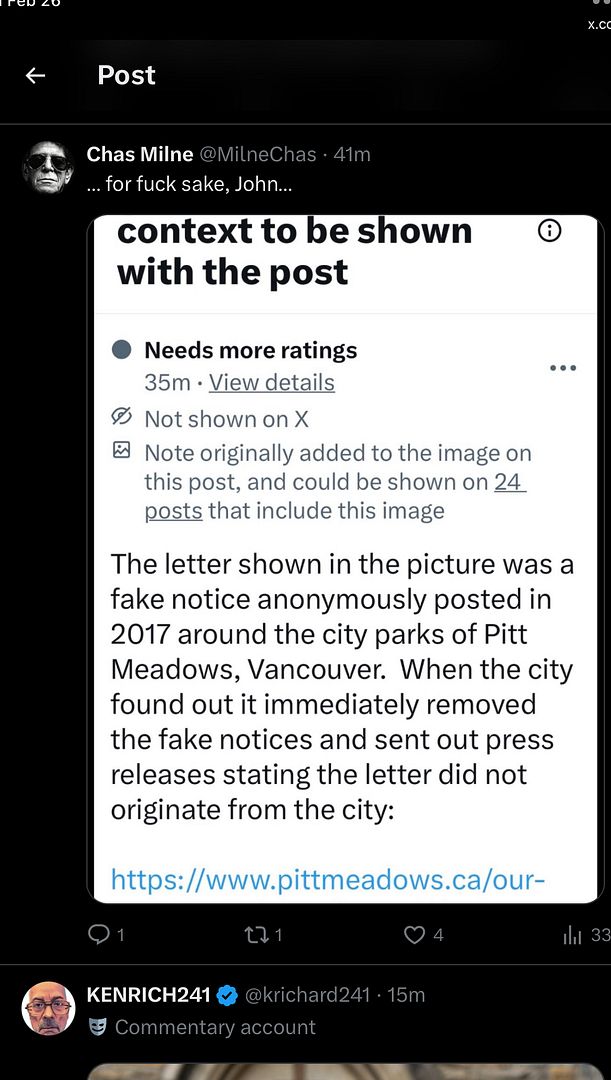This screenshot has width=611, height=1080.
Task: Repost Chas Milne's post
Action: pos(256,935)
